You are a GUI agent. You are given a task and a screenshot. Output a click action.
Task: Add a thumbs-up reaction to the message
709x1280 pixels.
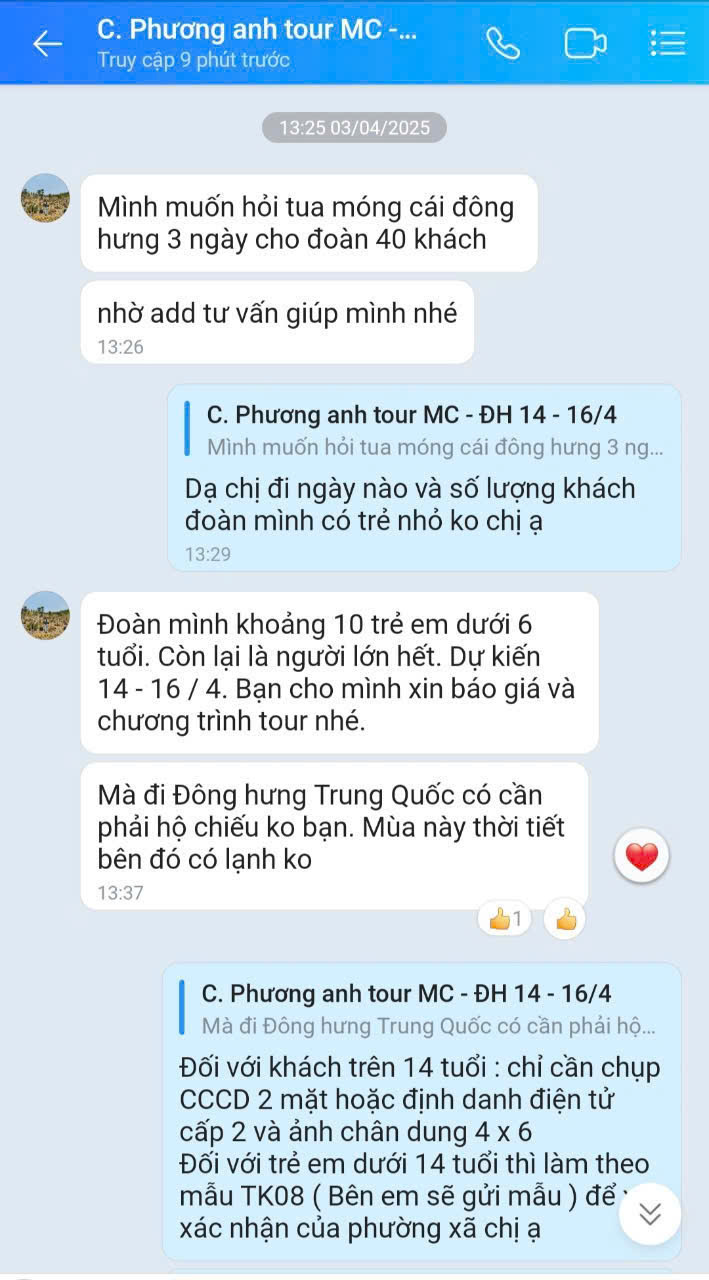566,919
